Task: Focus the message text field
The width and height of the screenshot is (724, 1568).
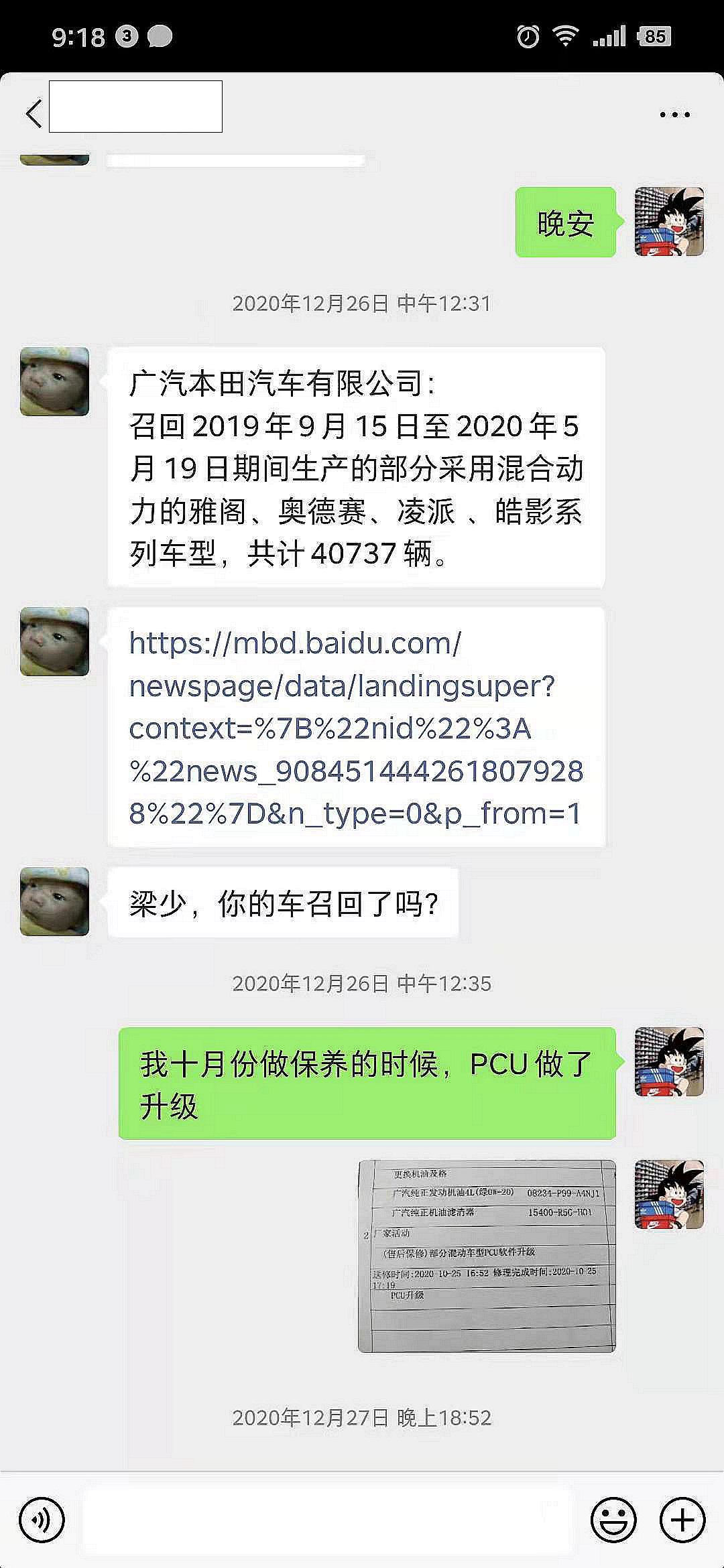Action: point(327,1519)
